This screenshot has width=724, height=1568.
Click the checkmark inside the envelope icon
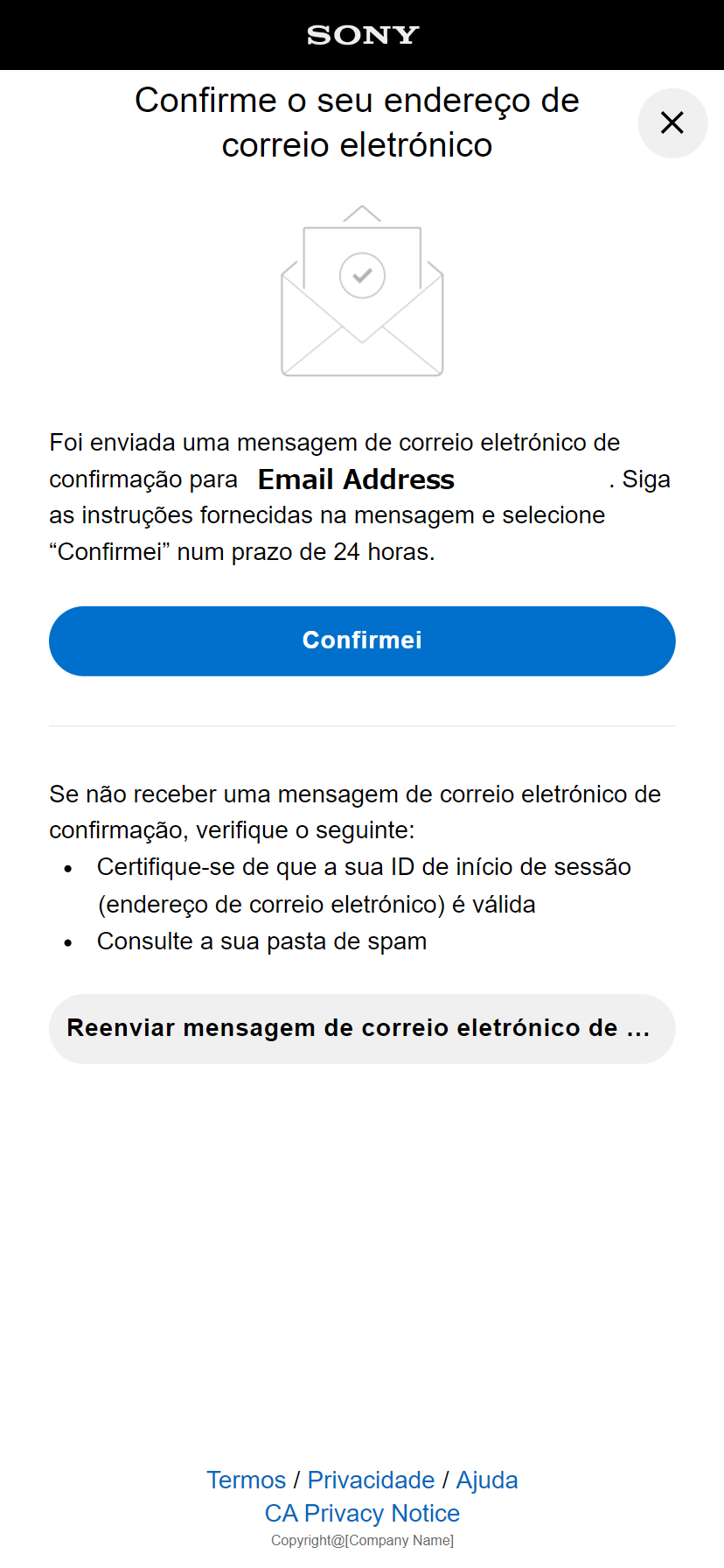pyautogui.click(x=362, y=275)
